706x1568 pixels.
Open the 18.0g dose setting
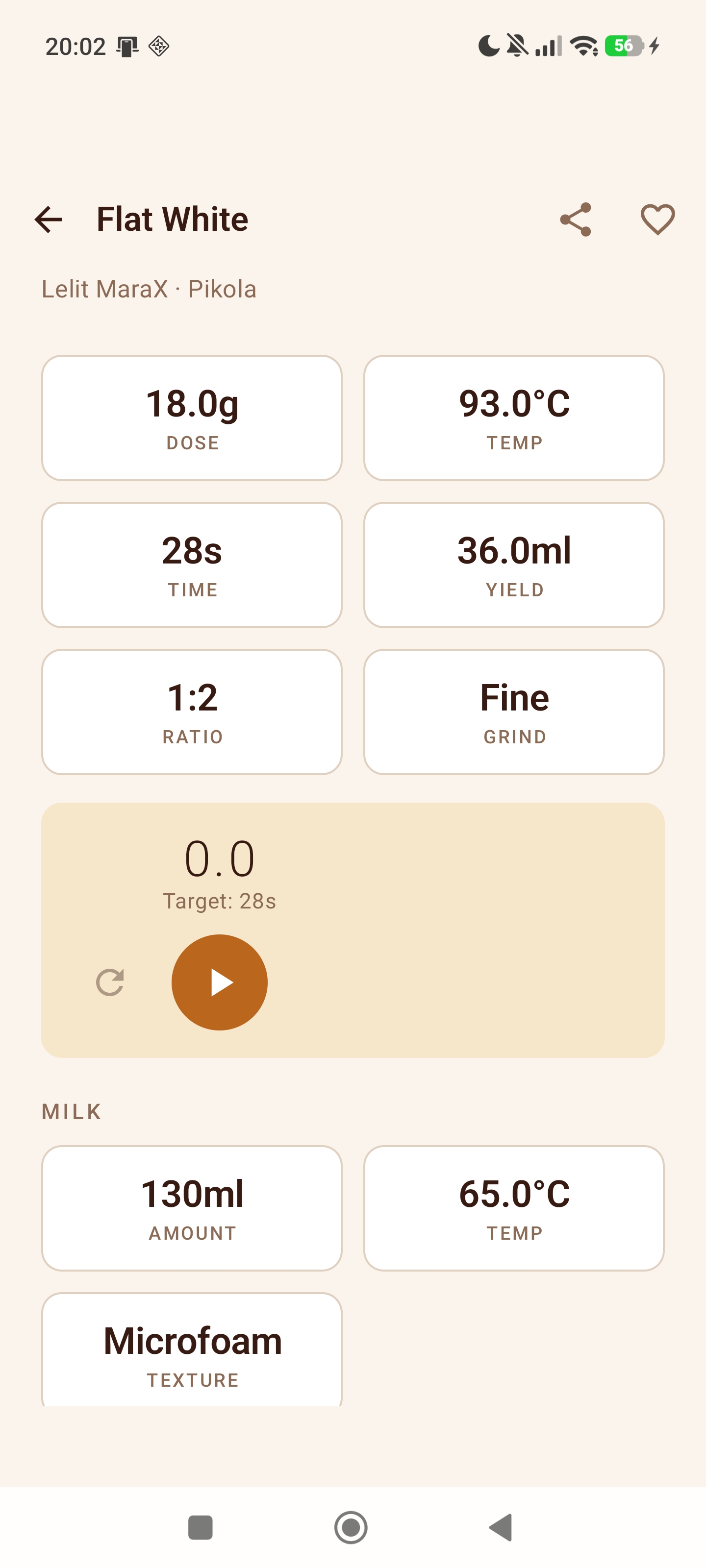[x=191, y=417]
